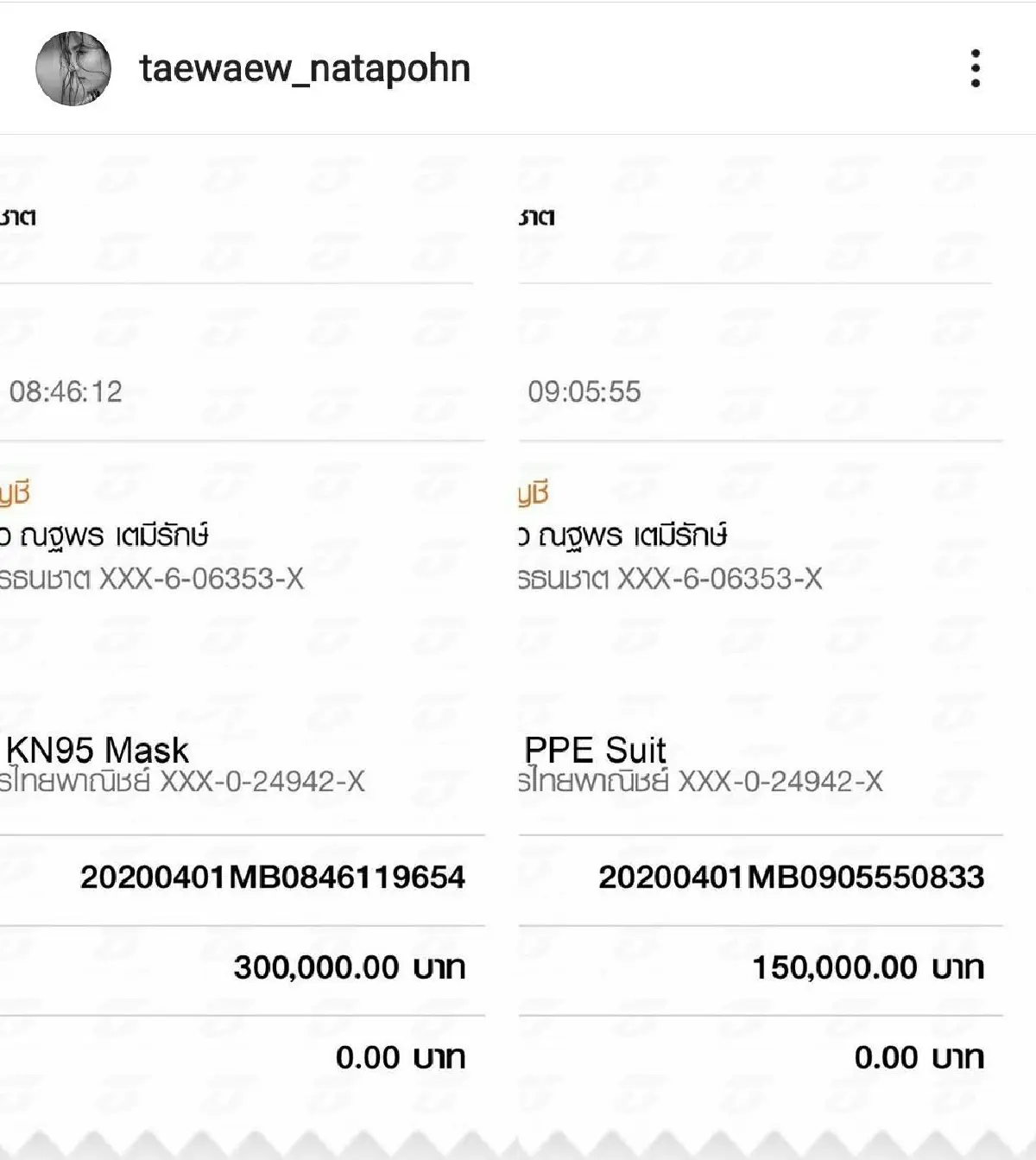Tap the taewaew_natapohn username
This screenshot has width=1036, height=1160.
coord(305,69)
